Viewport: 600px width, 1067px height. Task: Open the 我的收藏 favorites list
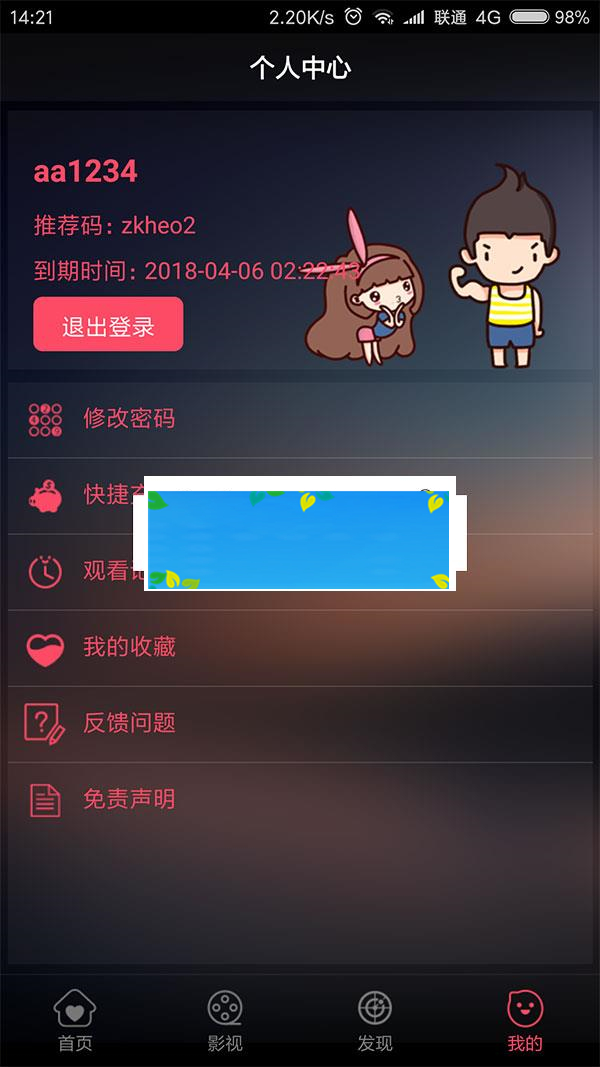[129, 647]
